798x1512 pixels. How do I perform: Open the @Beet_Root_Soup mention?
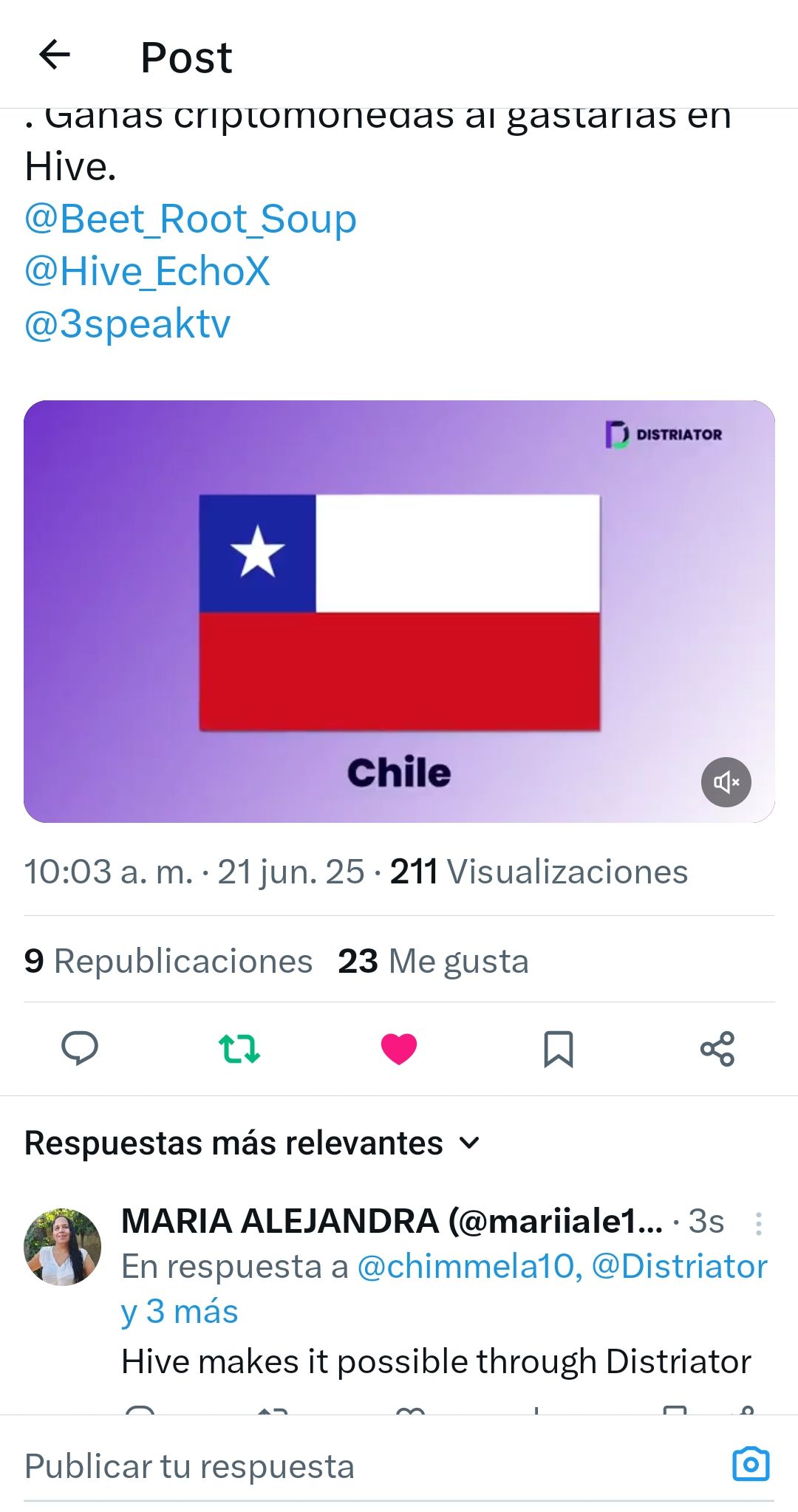click(x=190, y=219)
